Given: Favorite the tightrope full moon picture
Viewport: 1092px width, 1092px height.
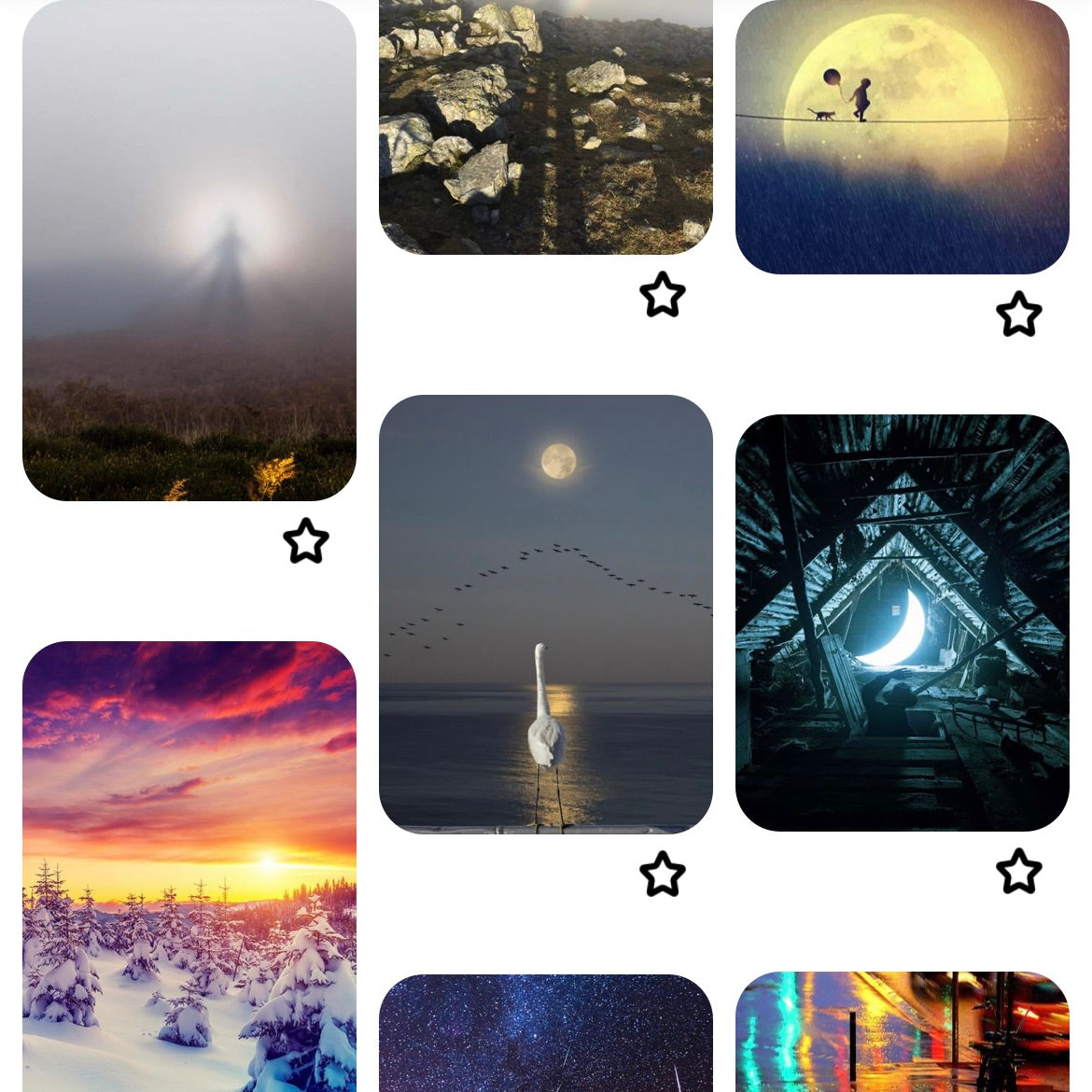Looking at the screenshot, I should (1018, 315).
